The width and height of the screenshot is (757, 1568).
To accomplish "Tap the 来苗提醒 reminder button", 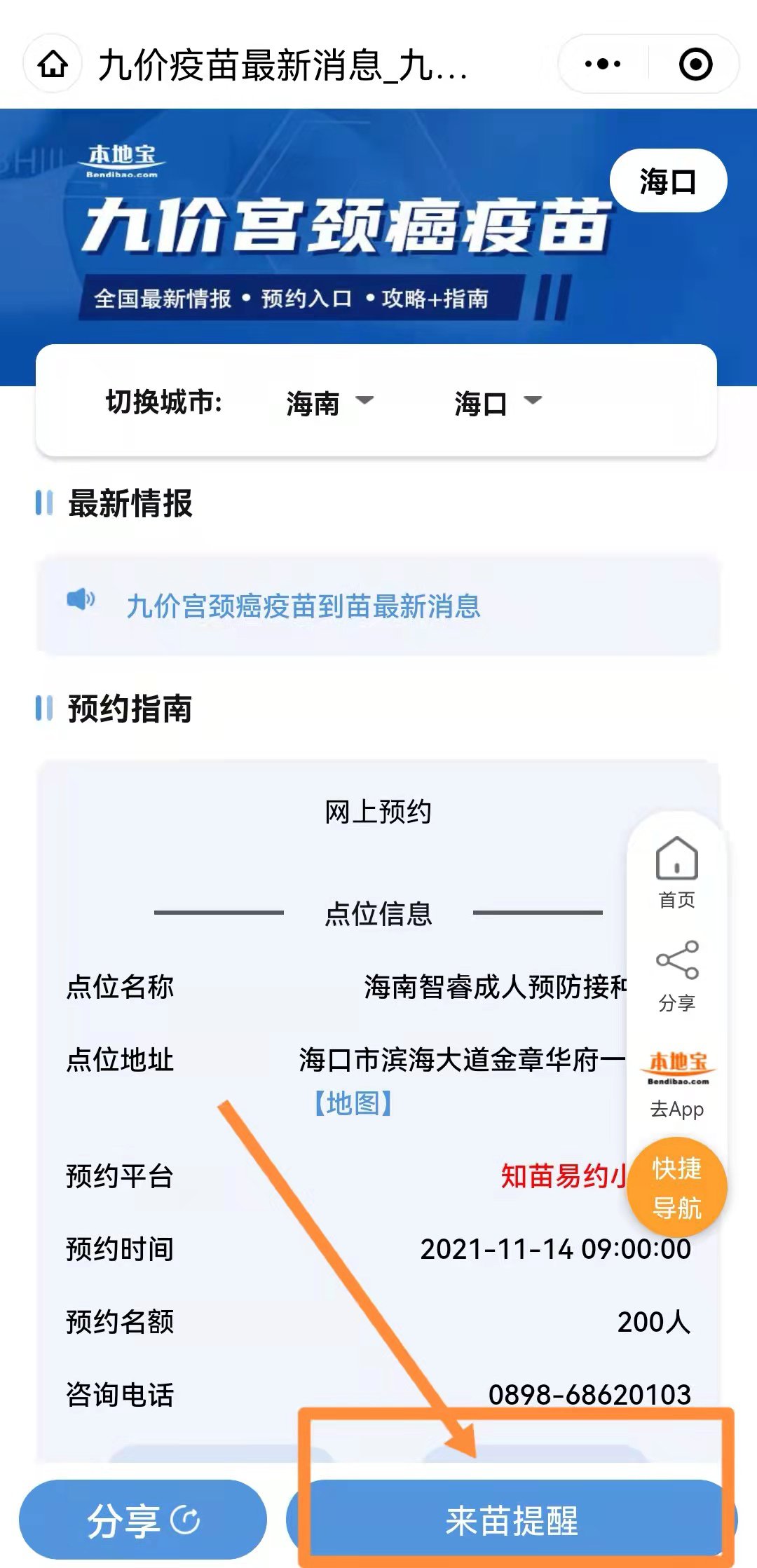I will [x=512, y=1520].
